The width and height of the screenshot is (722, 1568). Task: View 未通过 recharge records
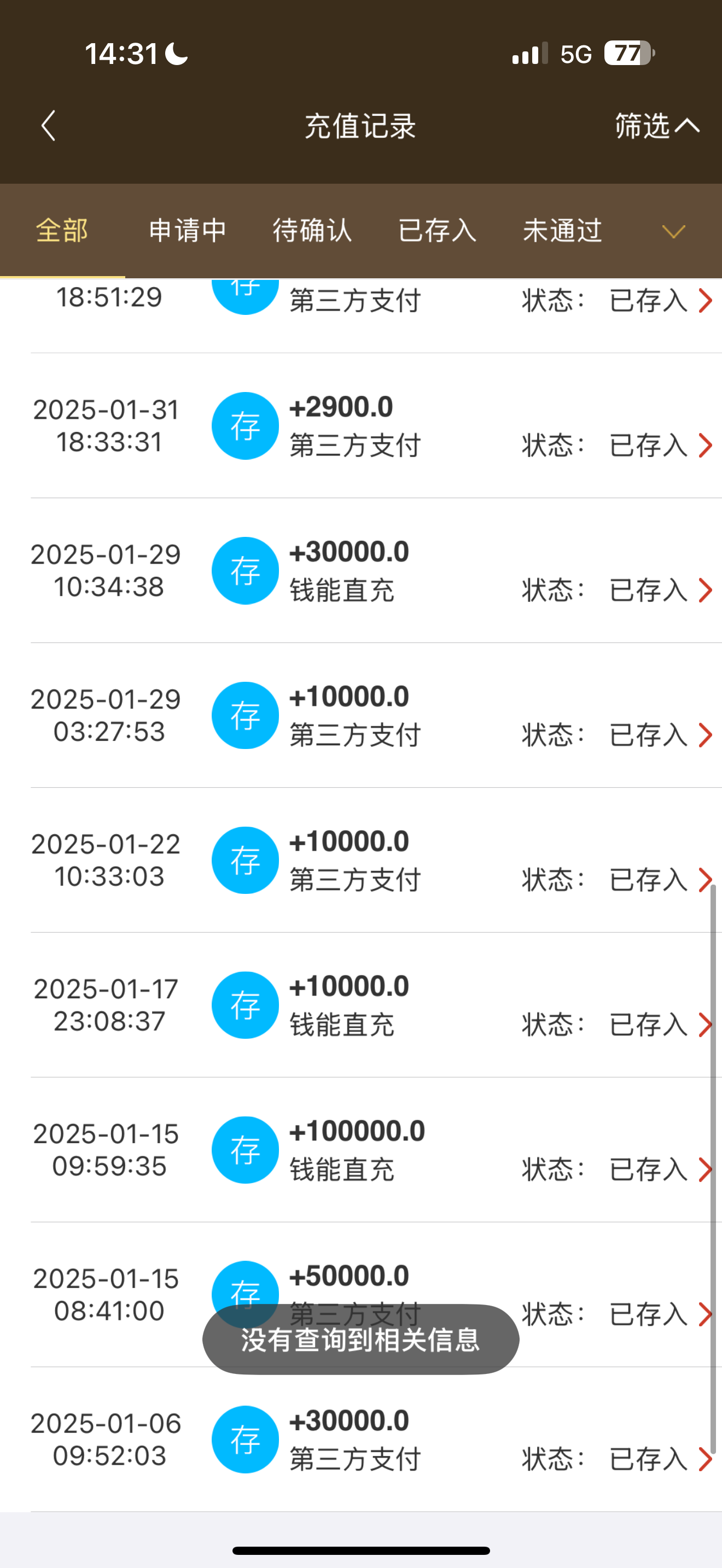(x=562, y=231)
